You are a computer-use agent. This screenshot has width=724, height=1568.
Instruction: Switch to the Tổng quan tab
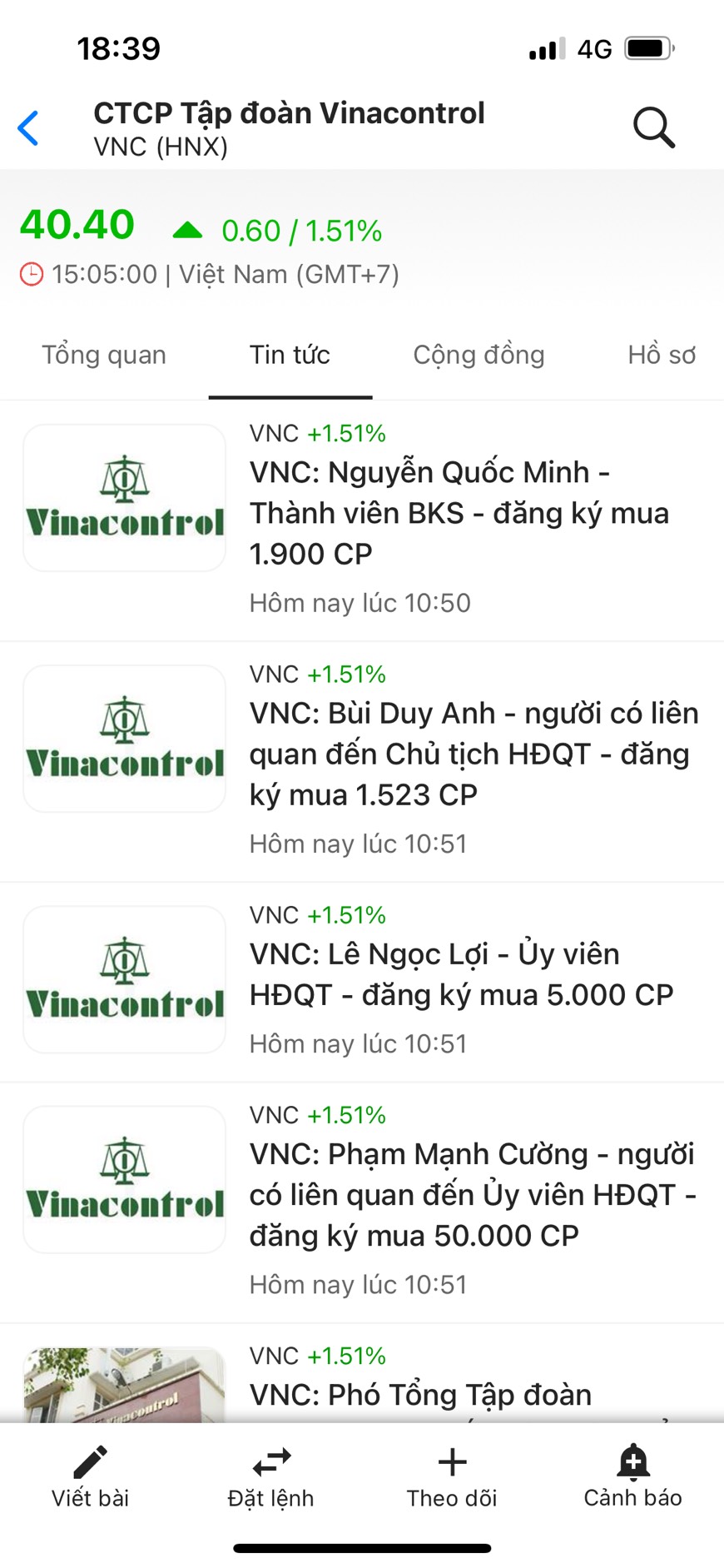pos(104,356)
